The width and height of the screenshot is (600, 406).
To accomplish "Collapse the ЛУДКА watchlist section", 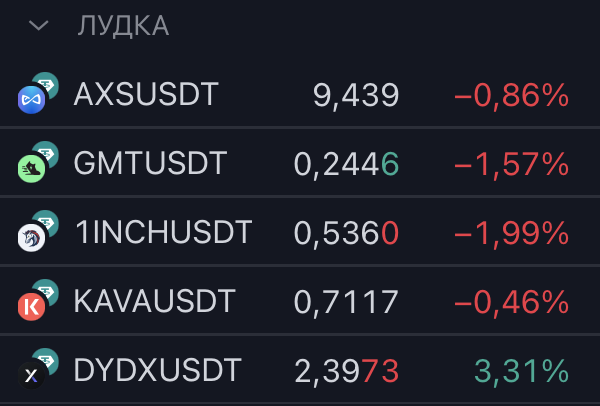I will tap(39, 26).
